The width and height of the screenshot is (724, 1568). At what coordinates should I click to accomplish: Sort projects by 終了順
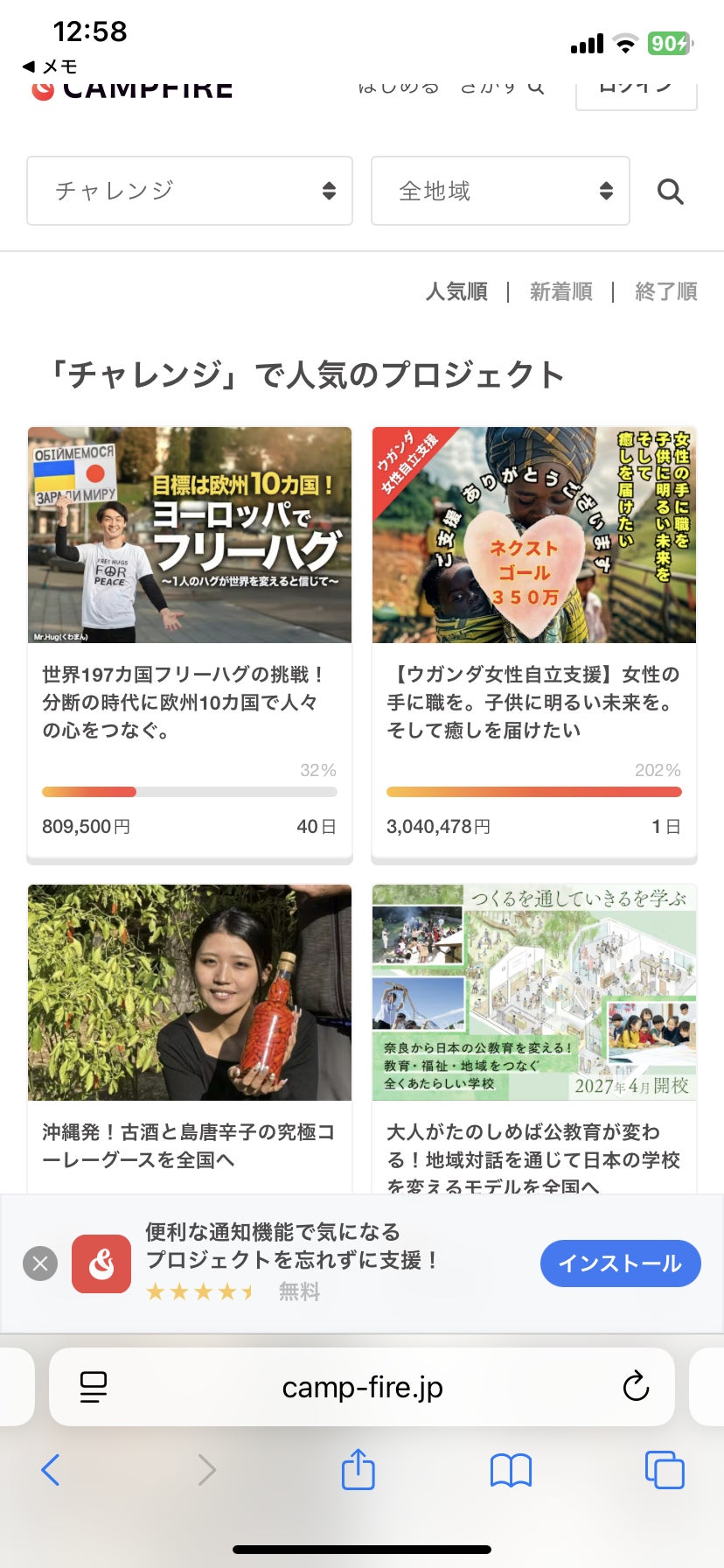tap(665, 291)
